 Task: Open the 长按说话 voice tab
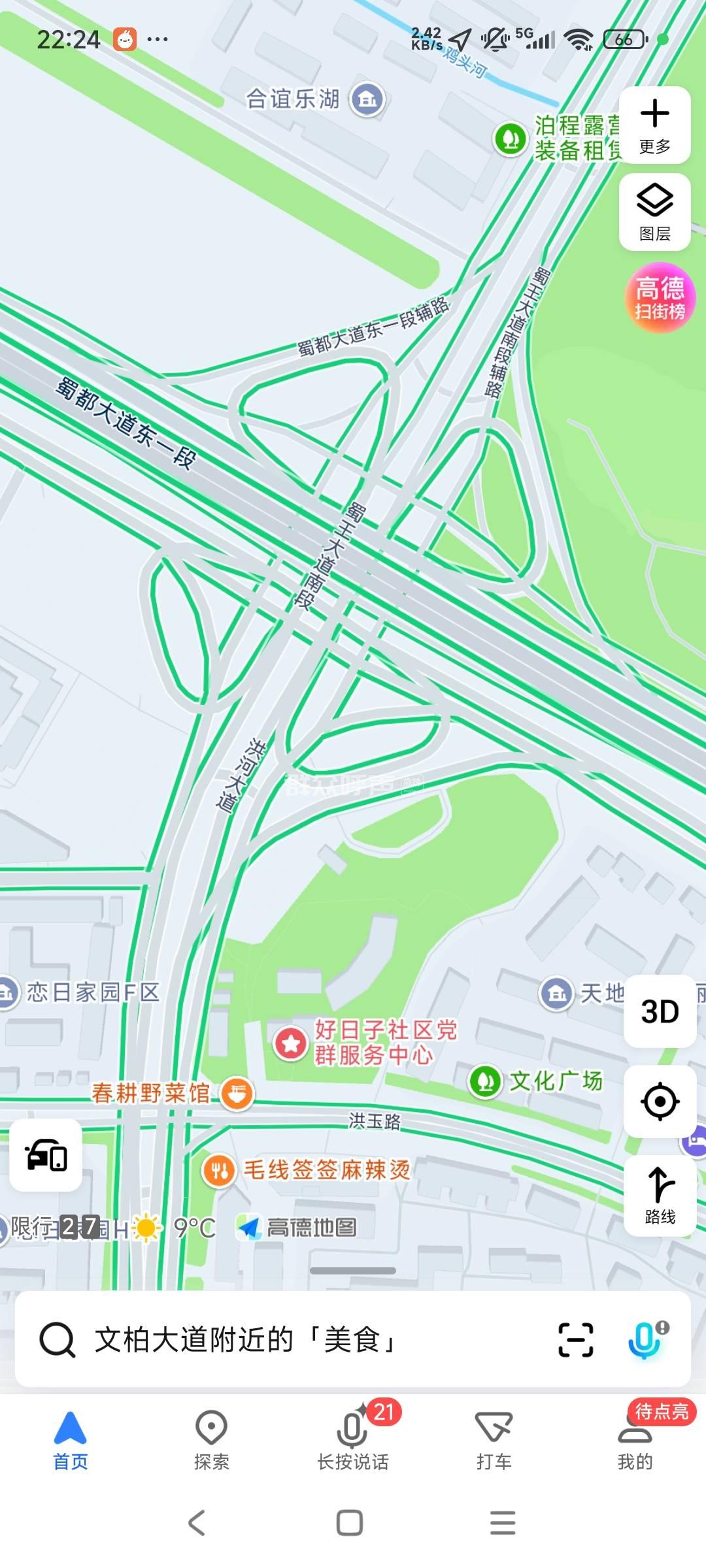(353, 1441)
